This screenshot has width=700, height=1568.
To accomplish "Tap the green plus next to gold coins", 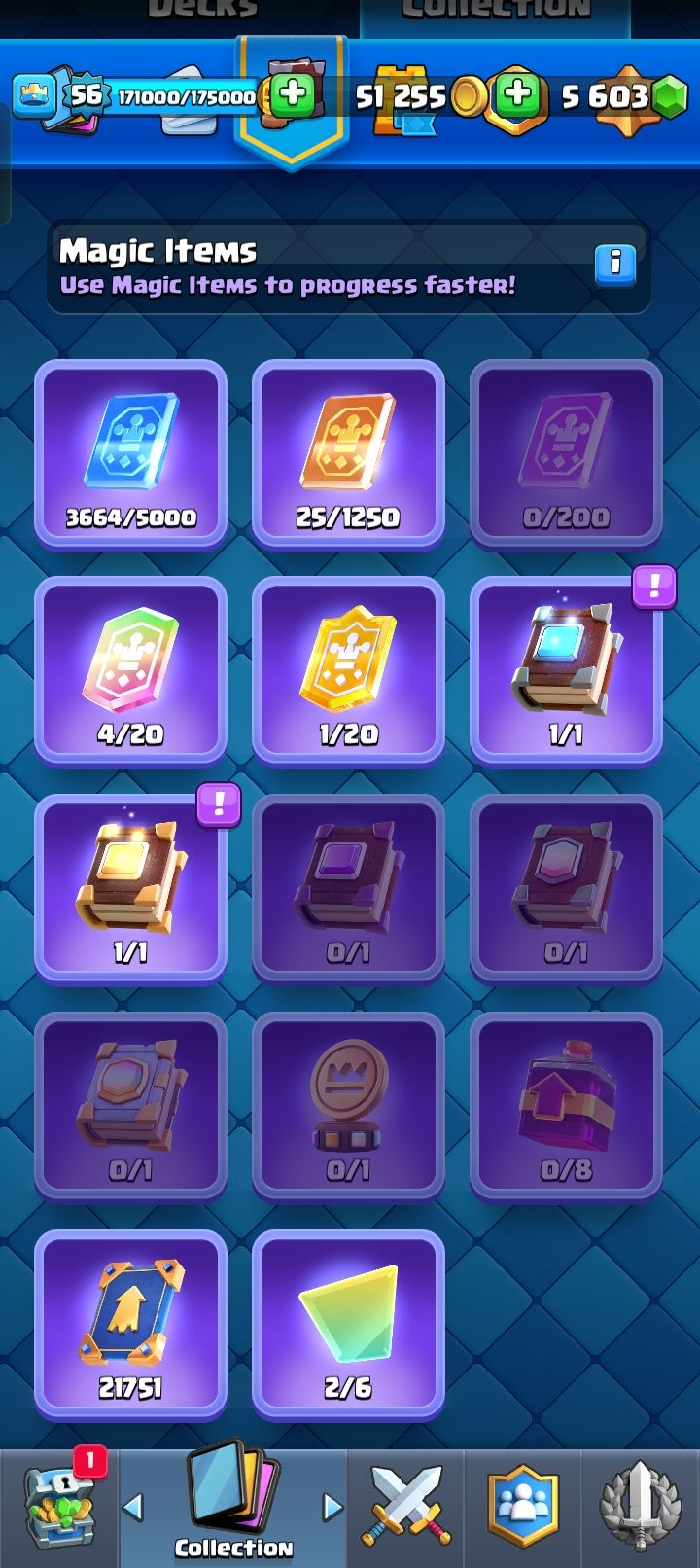I will click(518, 94).
